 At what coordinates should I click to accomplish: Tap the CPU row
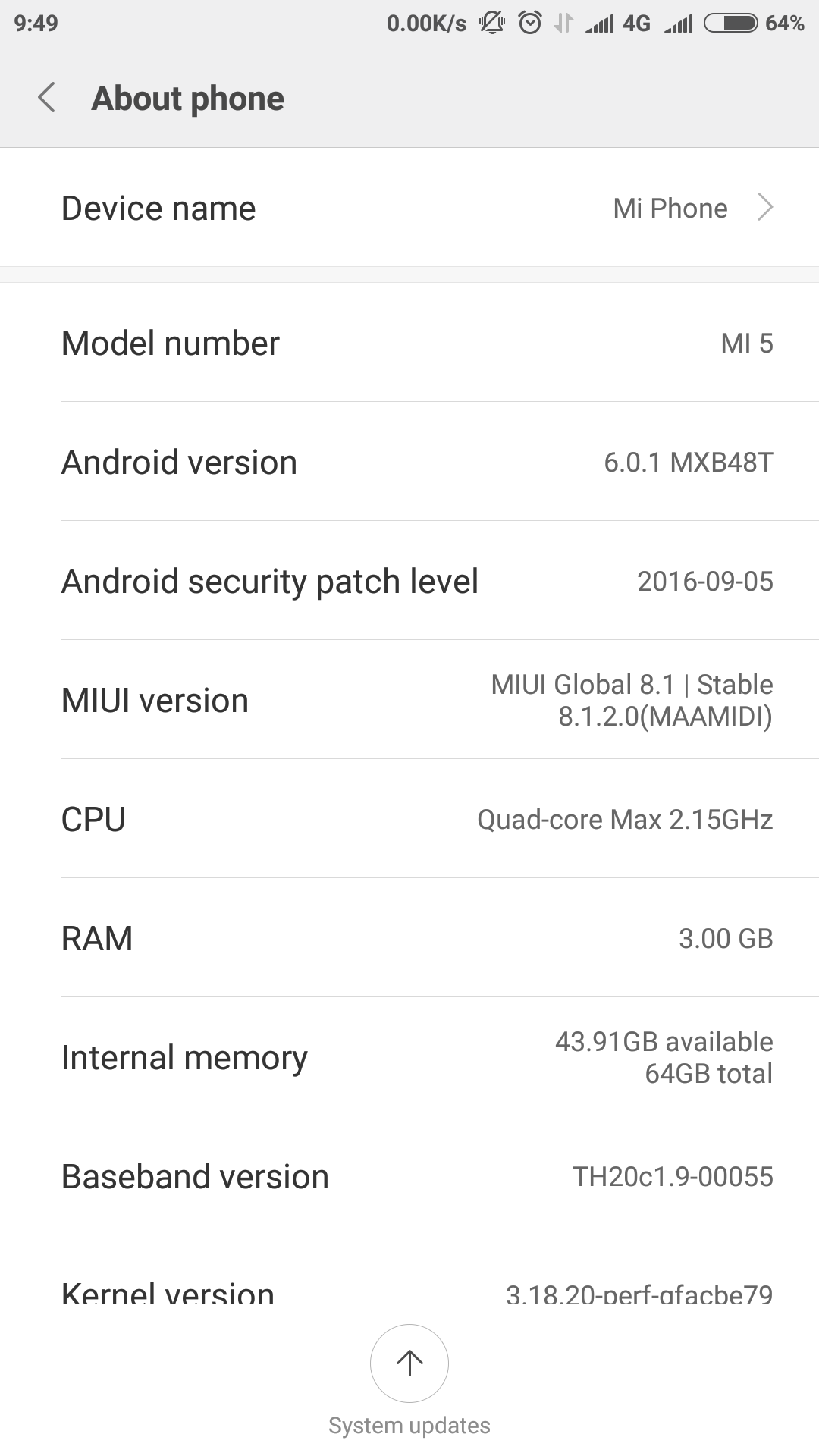[x=409, y=819]
